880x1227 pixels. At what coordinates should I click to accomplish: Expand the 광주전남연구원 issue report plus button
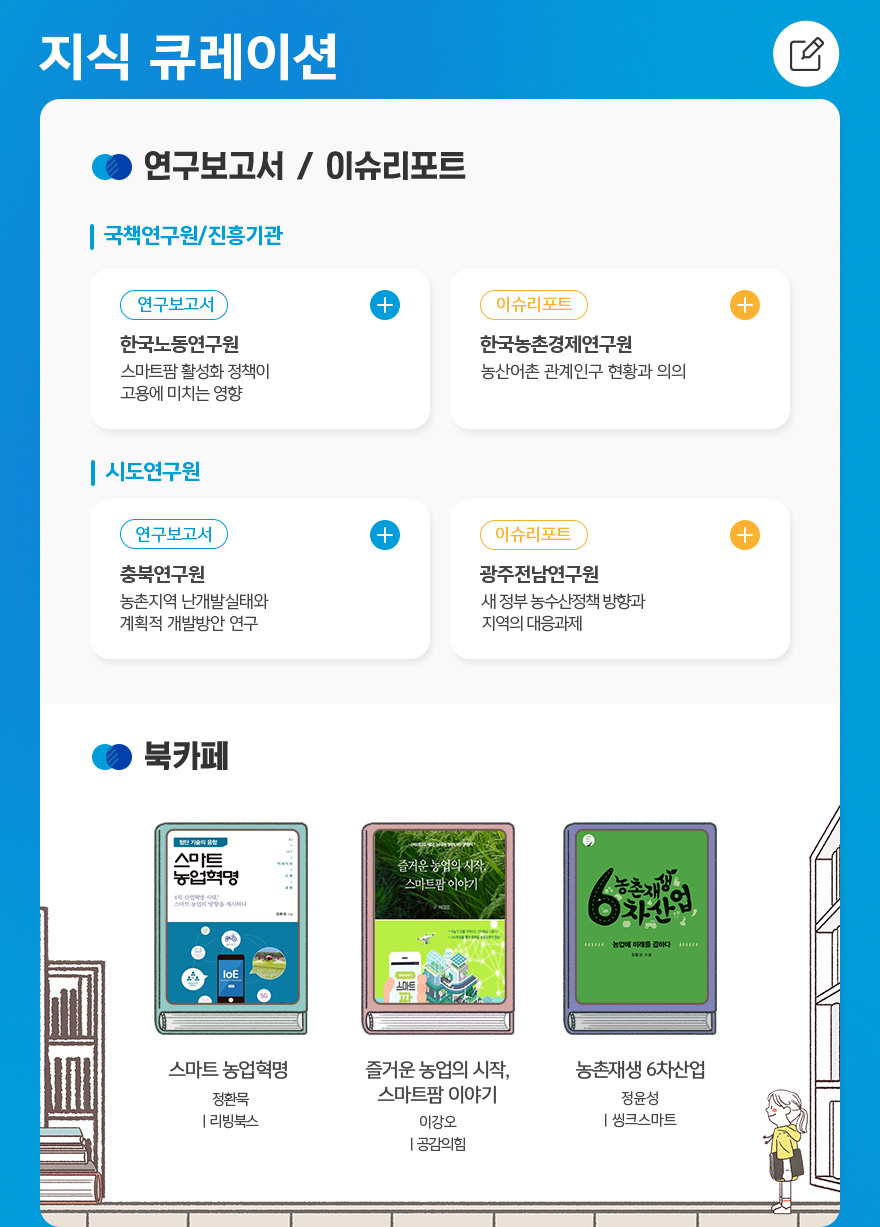pyautogui.click(x=745, y=535)
